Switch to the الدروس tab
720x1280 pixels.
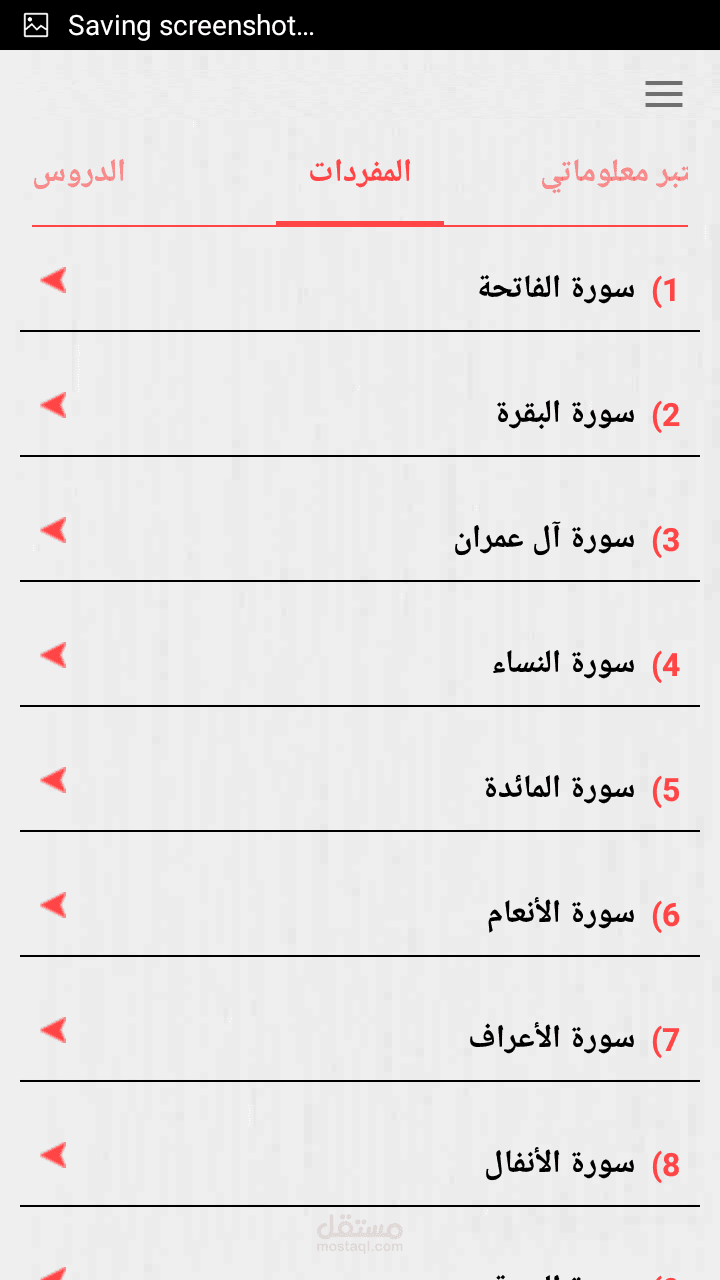79,172
